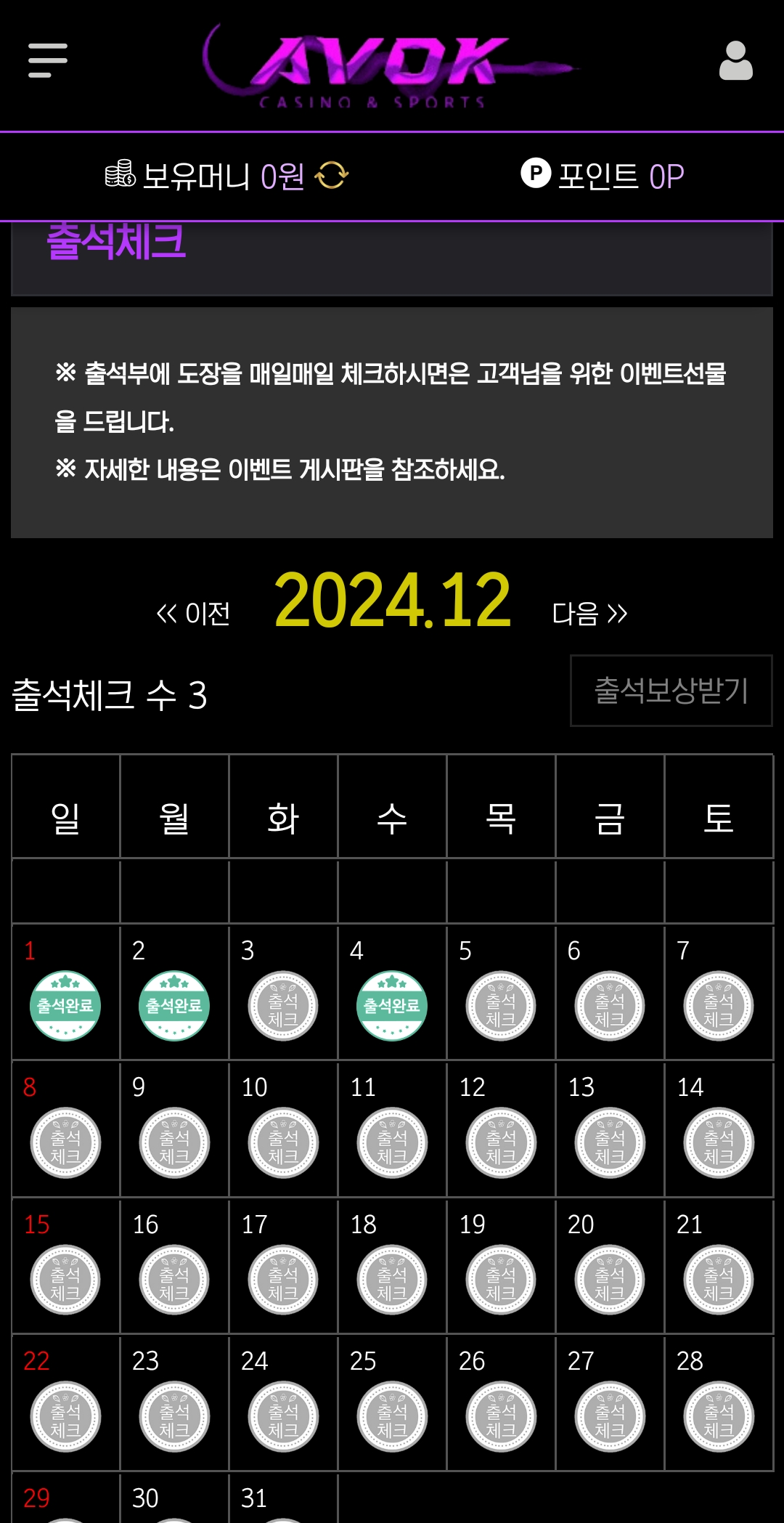
Task: Tap the 출석체크 stamp on day 28
Action: (719, 1416)
